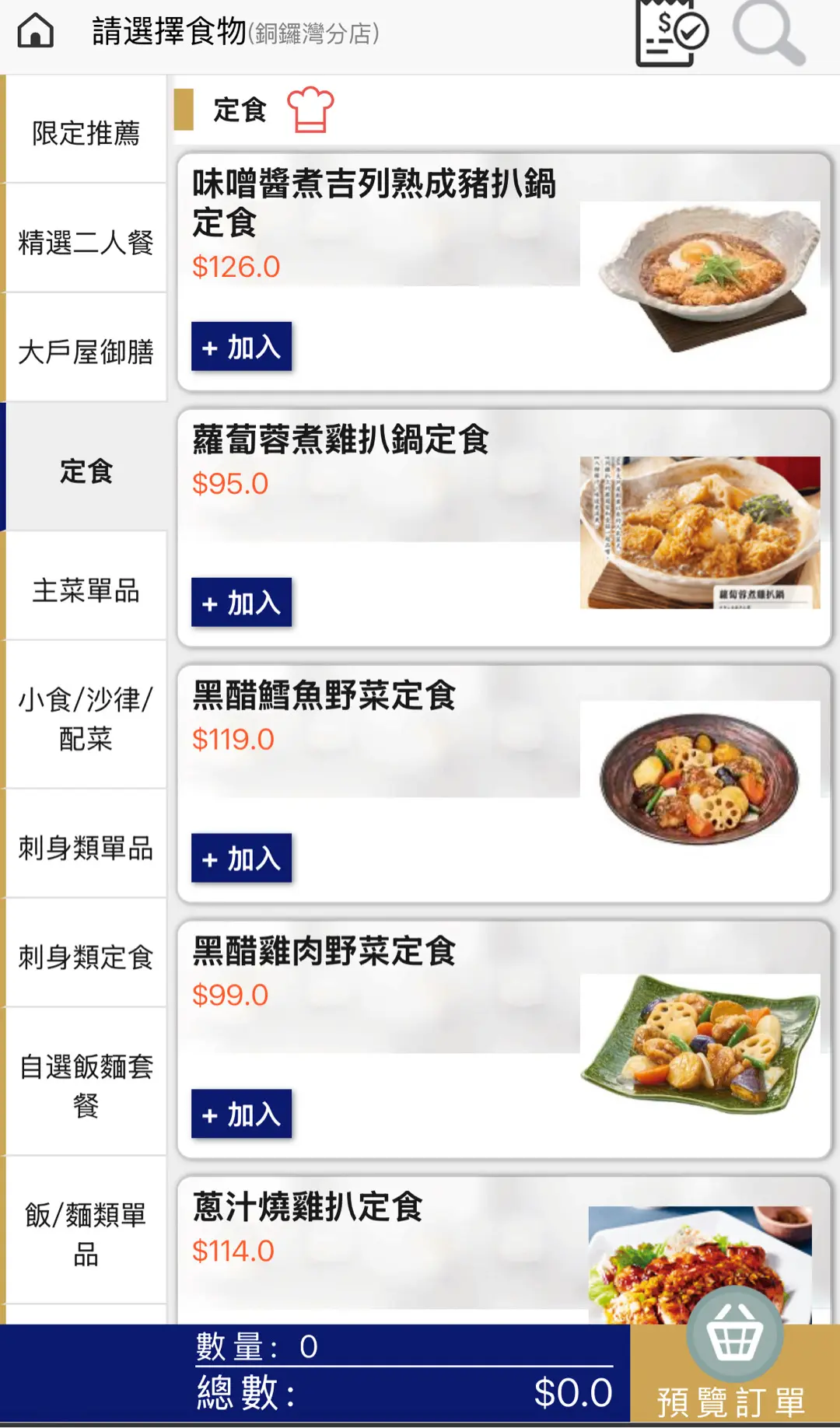Open the search magnifier
The height and width of the screenshot is (1428, 840).
[x=768, y=33]
